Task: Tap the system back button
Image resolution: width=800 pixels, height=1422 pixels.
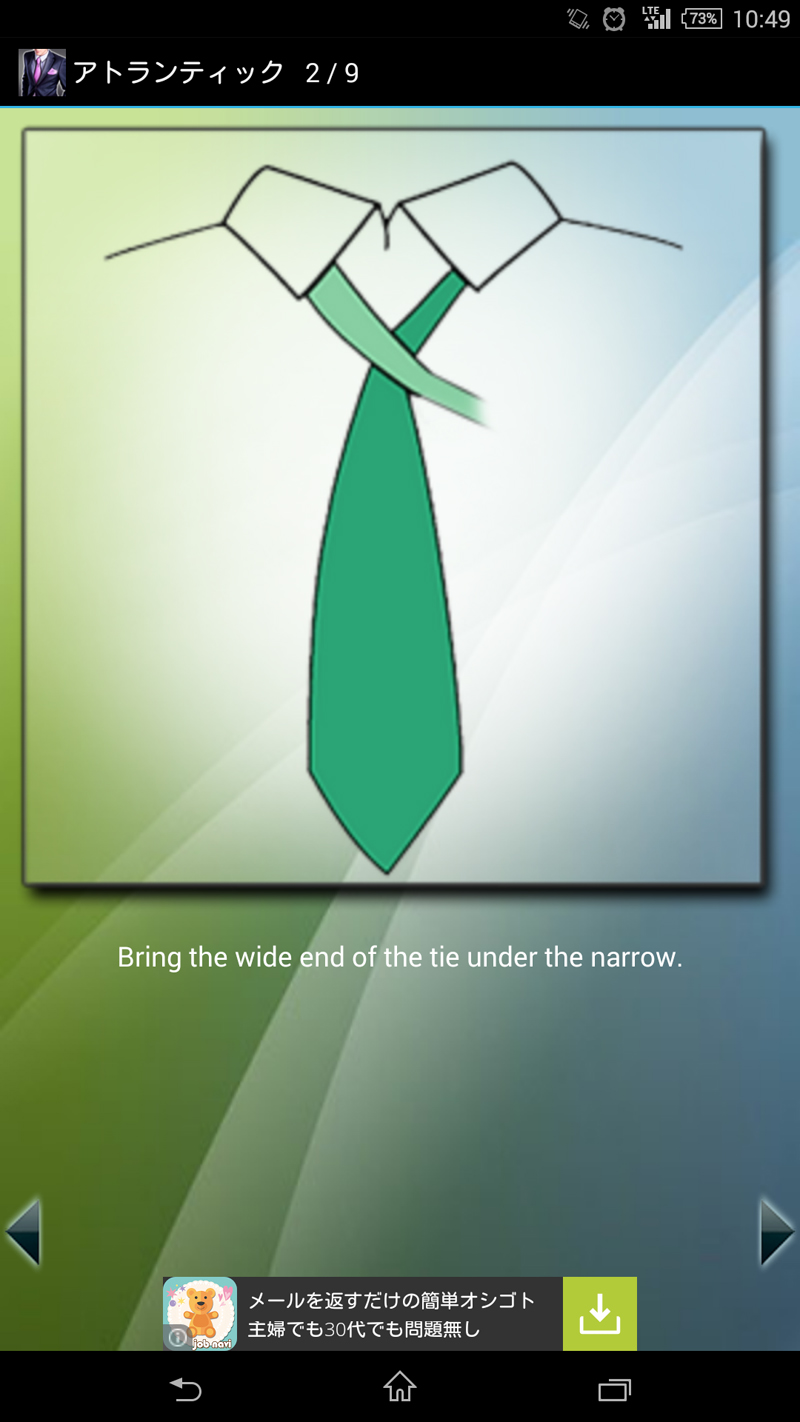Action: [x=186, y=1388]
